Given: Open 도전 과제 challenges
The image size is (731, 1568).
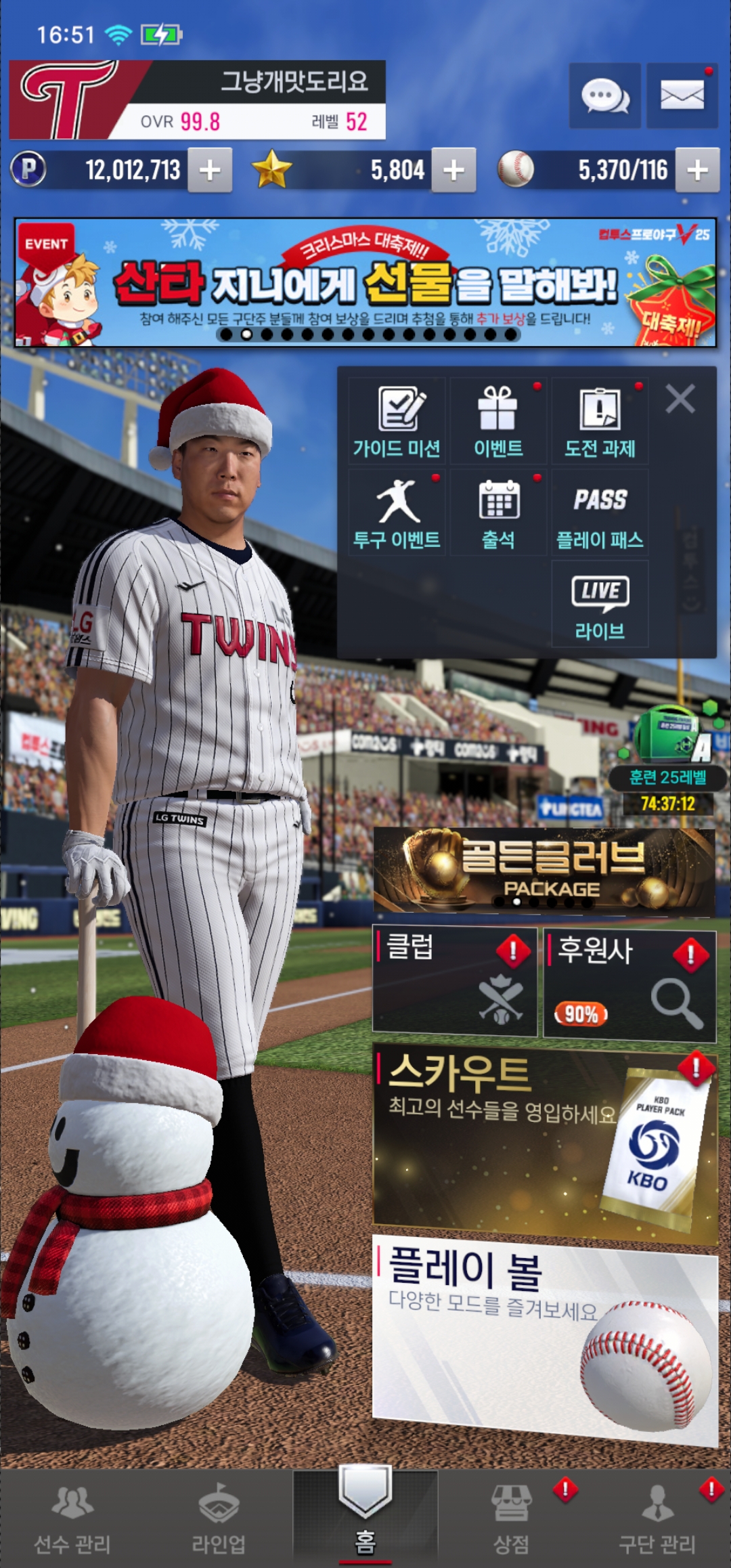Looking at the screenshot, I should (600, 422).
